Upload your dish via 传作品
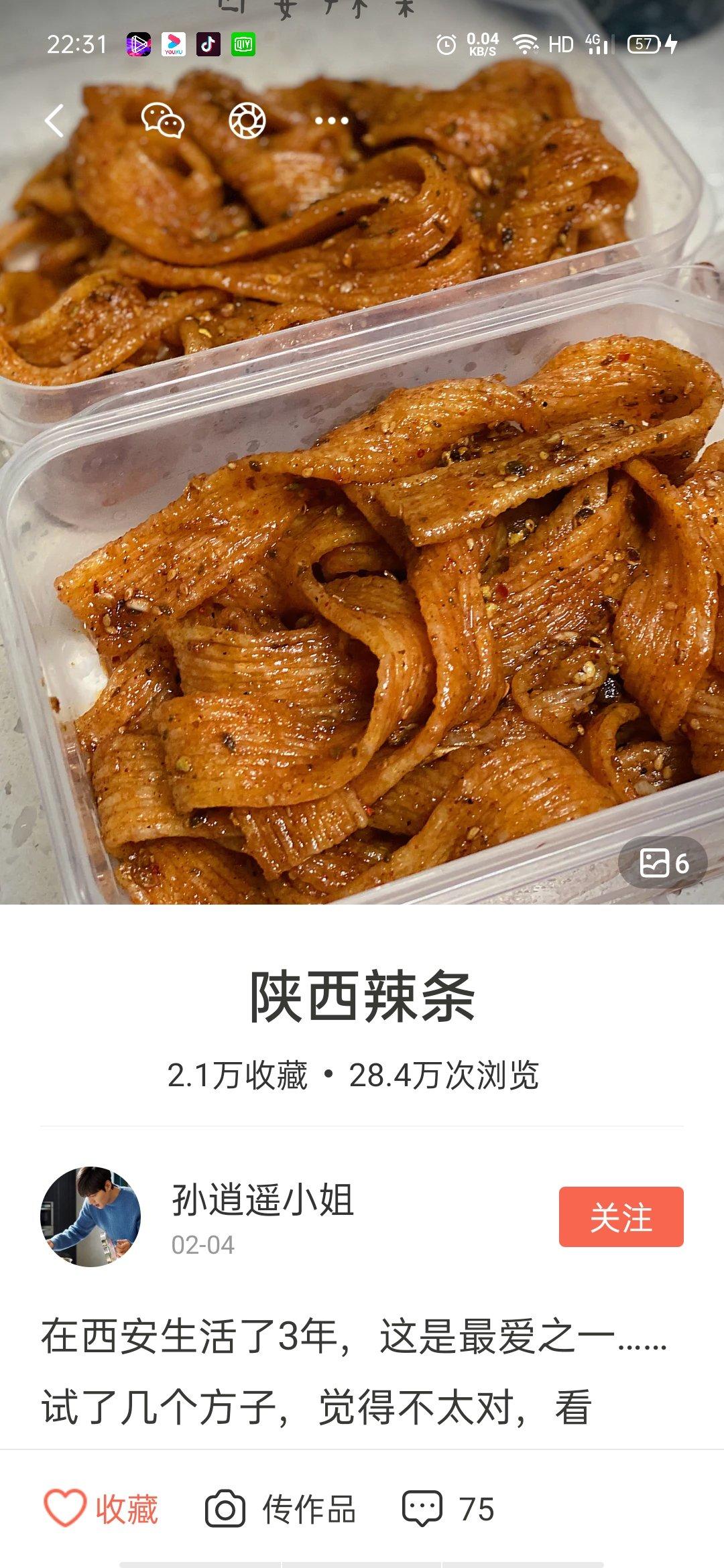The height and width of the screenshot is (1568, 724). pos(280,1509)
